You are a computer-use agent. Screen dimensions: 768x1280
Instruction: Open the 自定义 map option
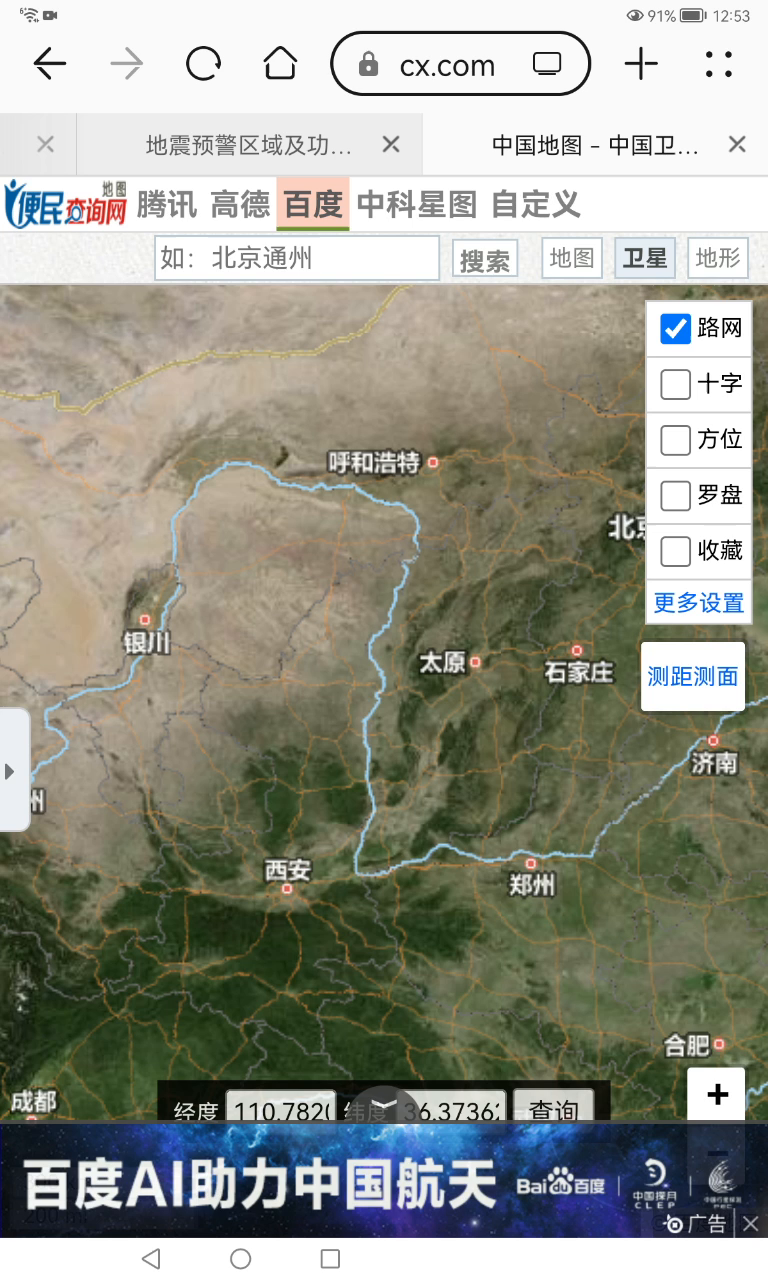536,204
